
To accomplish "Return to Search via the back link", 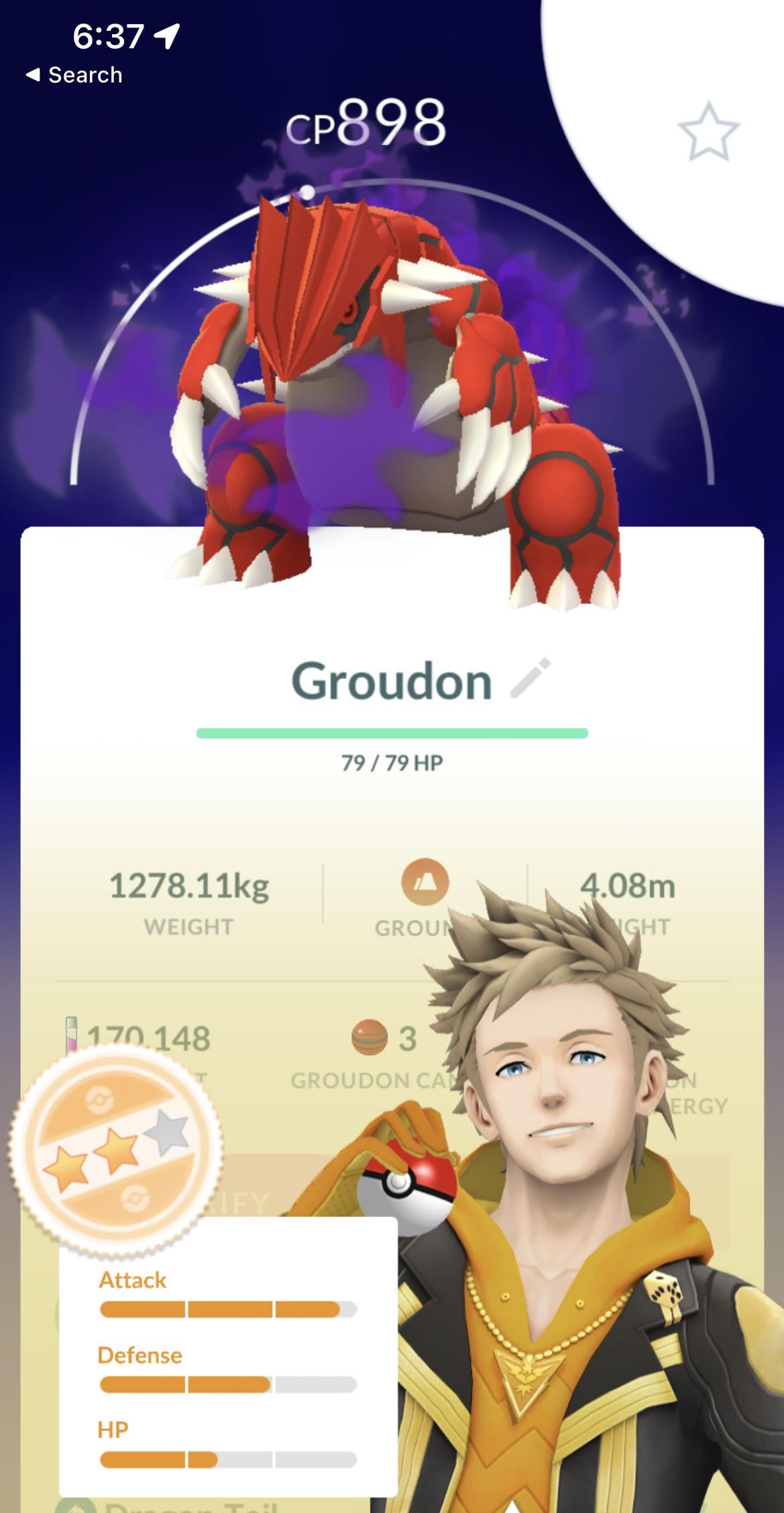I will click(74, 74).
